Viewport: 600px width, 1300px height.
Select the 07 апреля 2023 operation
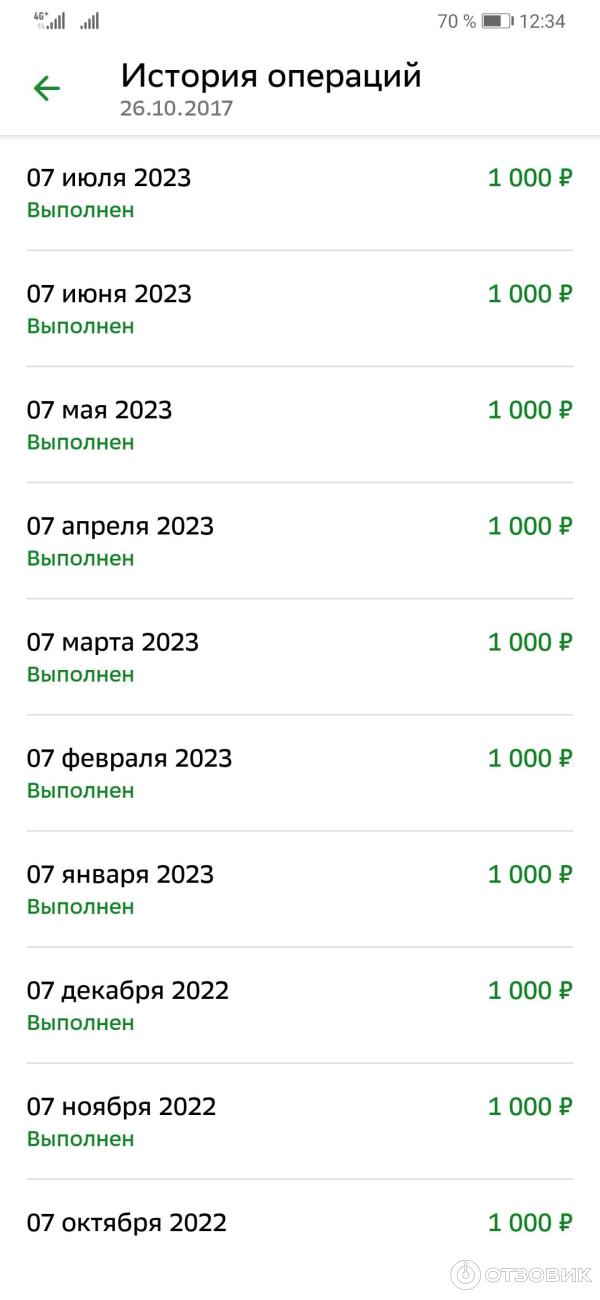[x=299, y=541]
